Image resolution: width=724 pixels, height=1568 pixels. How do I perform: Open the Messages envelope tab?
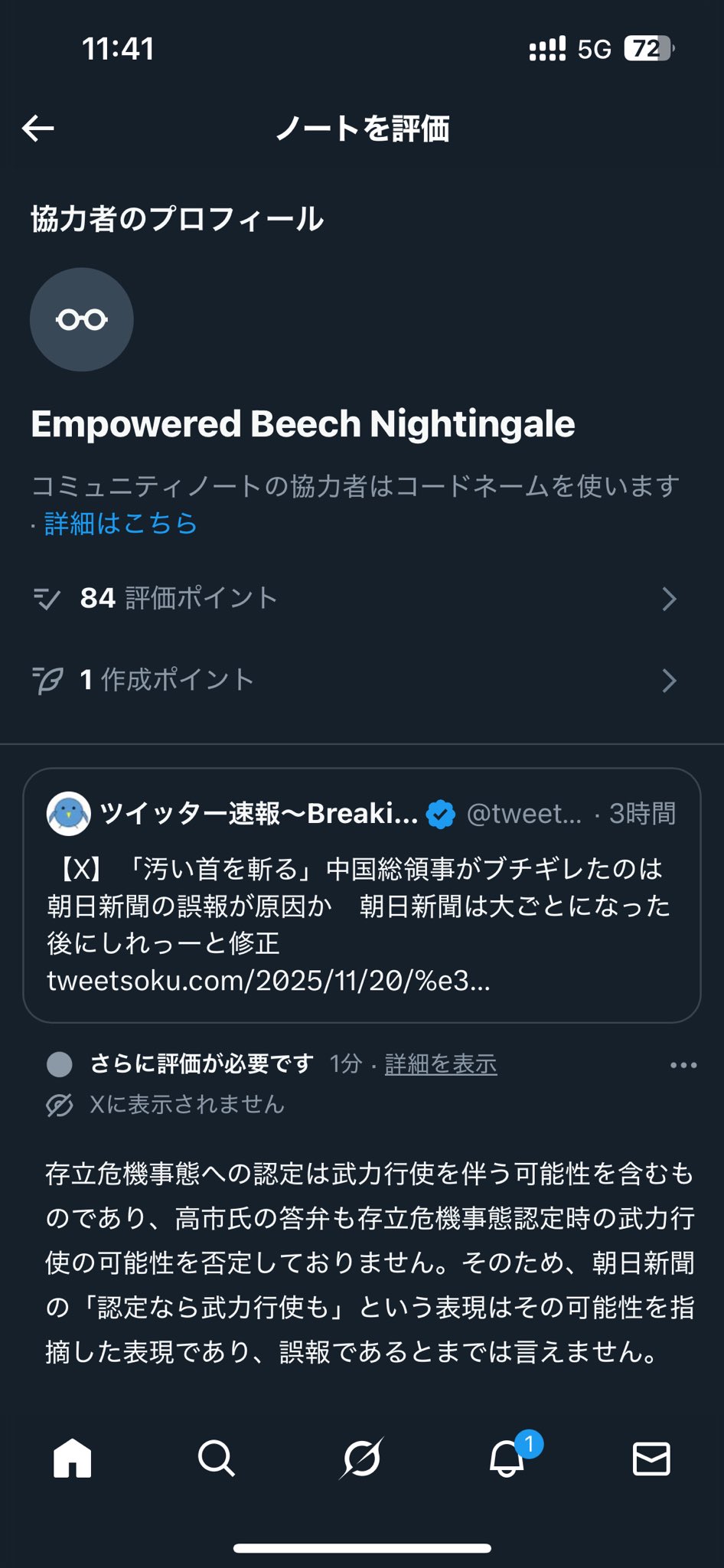[651, 1458]
